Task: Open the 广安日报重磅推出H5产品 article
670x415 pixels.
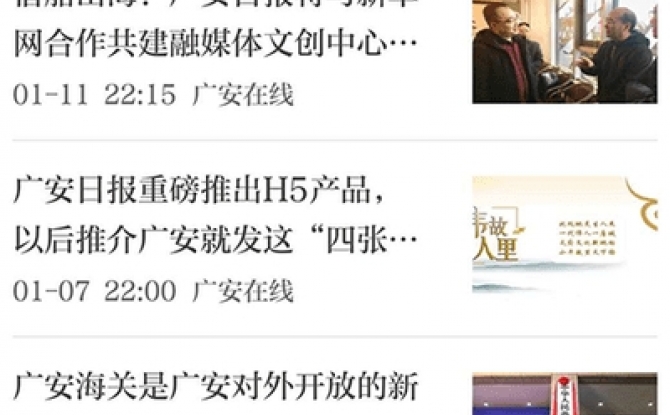Action: pos(215,214)
